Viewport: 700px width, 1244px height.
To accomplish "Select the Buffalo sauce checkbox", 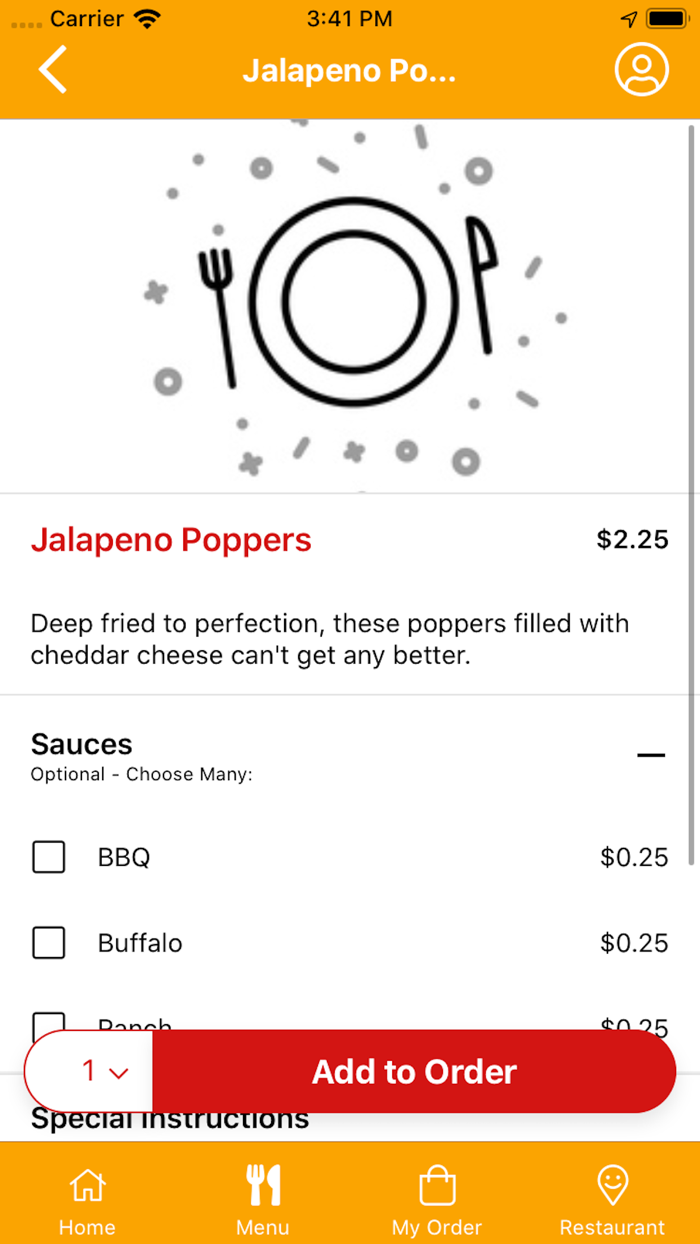I will point(49,943).
